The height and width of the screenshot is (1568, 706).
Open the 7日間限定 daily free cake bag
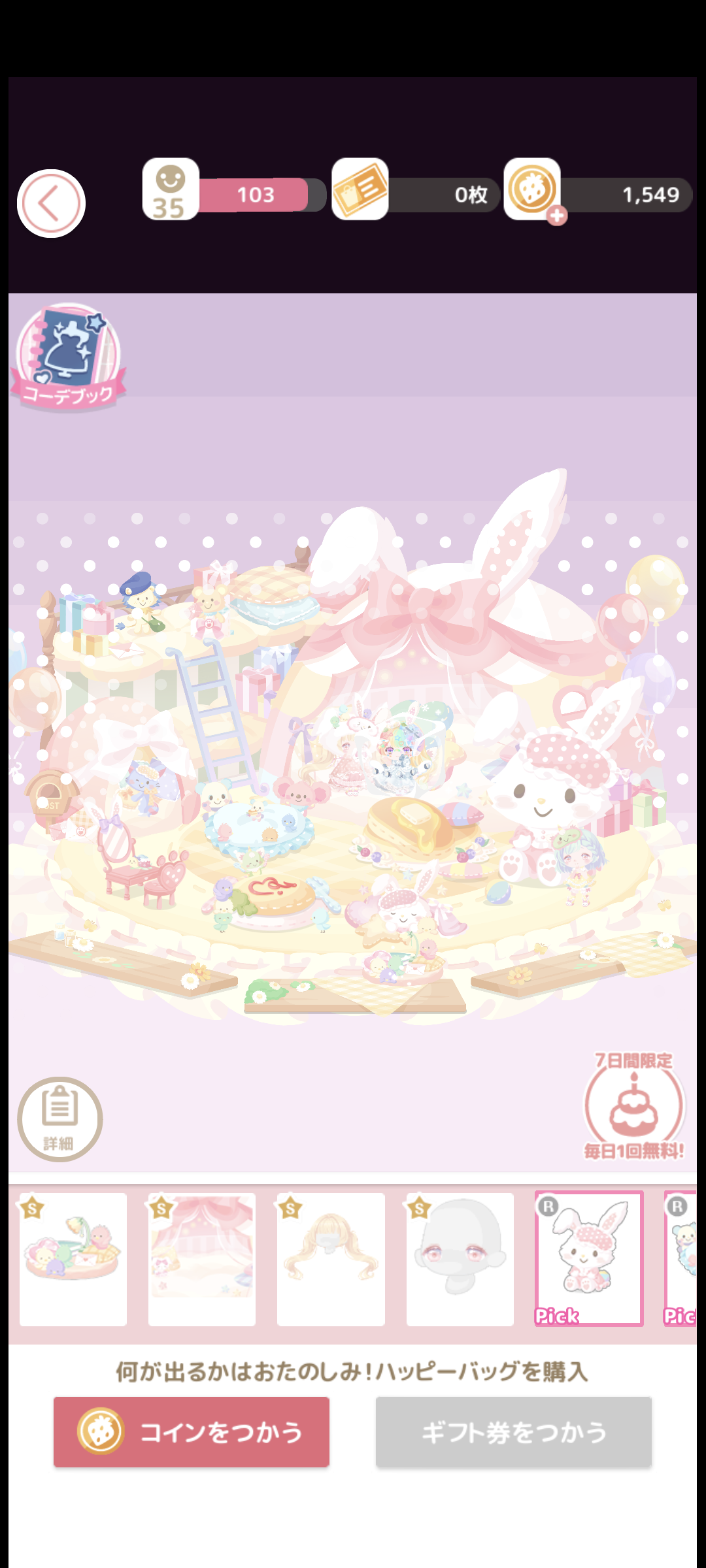coord(633,1105)
